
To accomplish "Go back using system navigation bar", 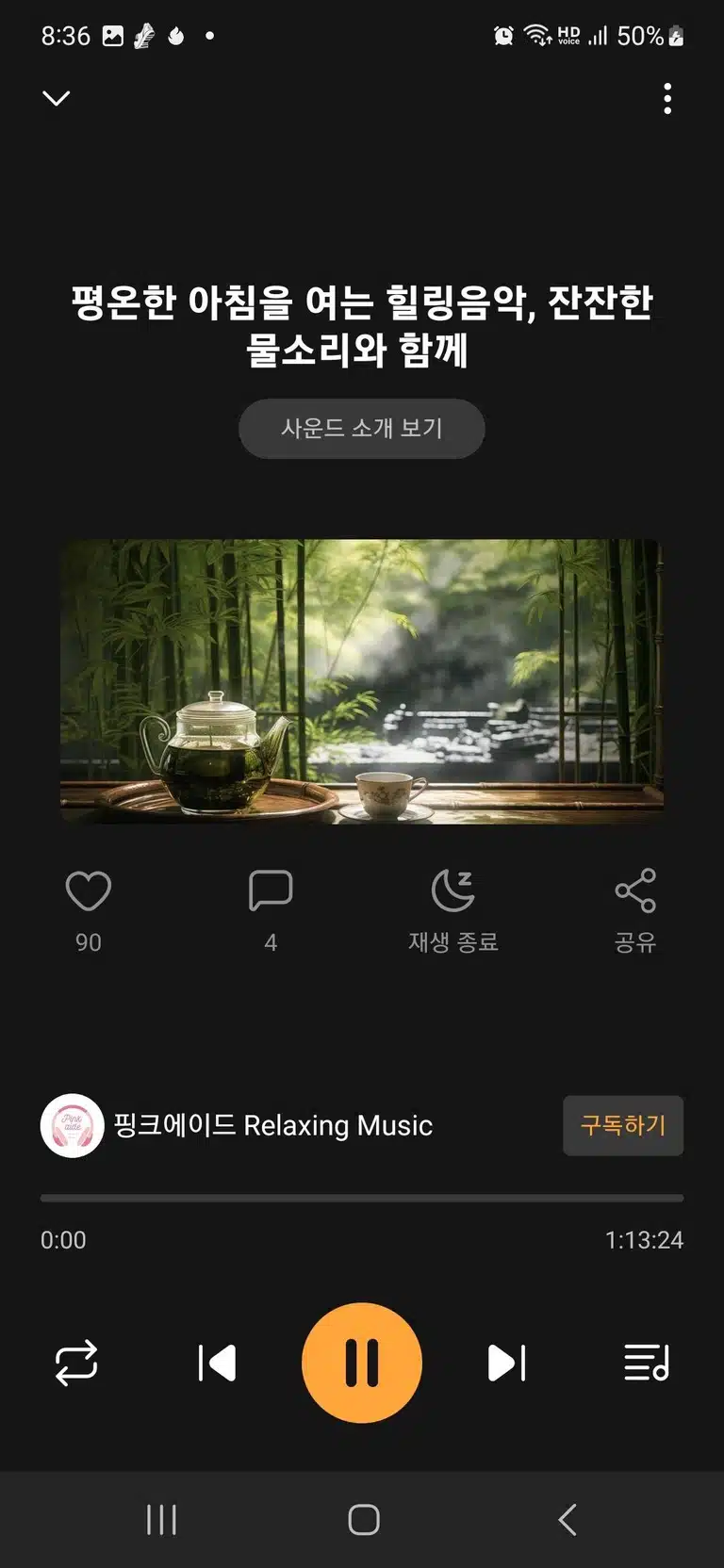I will (567, 1519).
